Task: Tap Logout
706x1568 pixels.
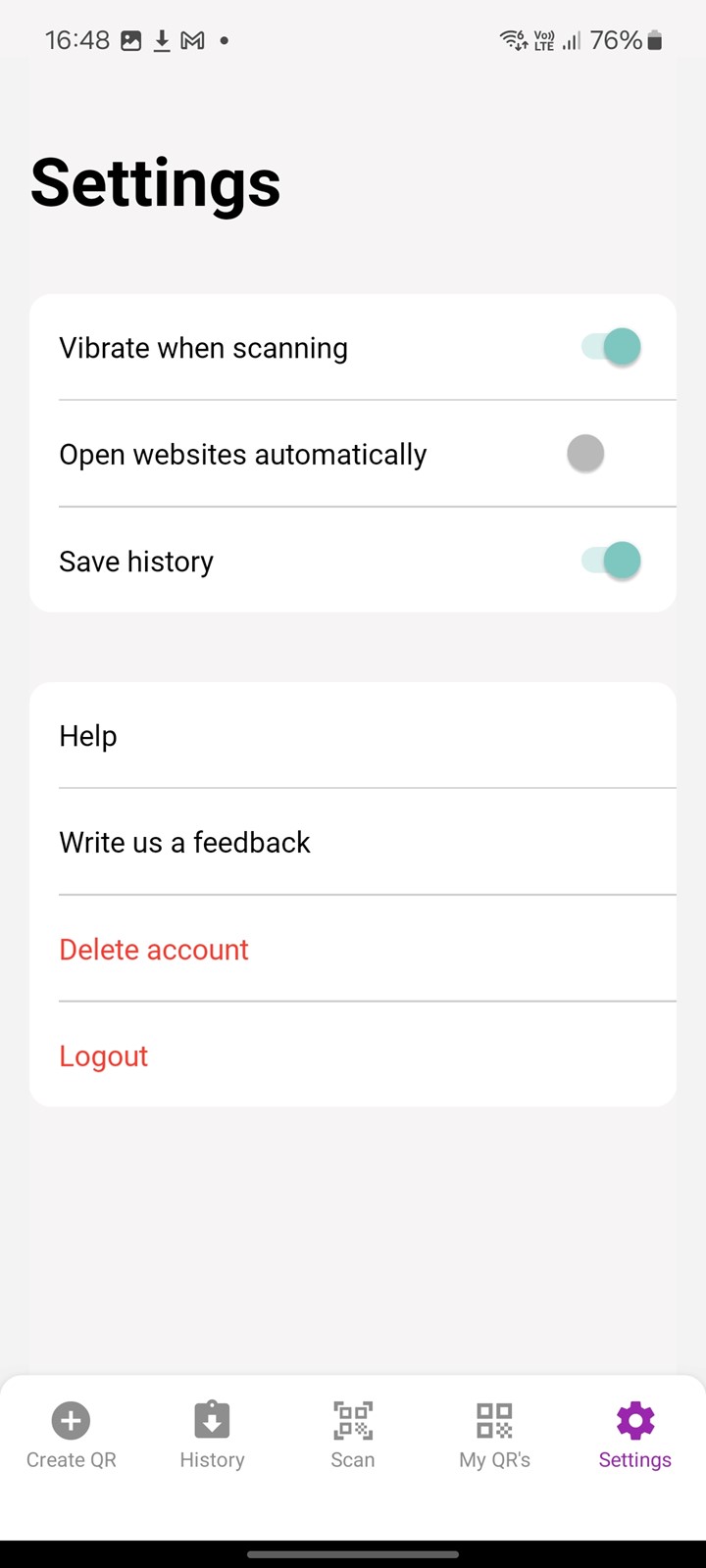Action: click(353, 1055)
